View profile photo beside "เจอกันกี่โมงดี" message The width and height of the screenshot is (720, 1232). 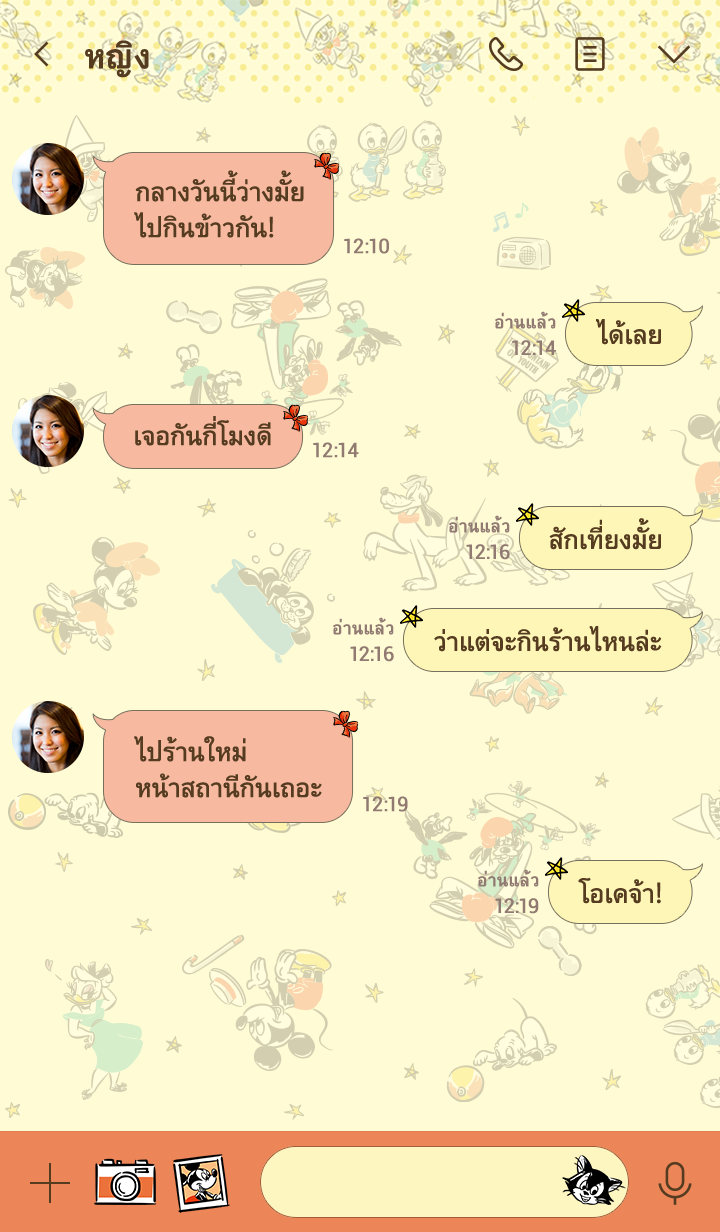(x=48, y=431)
